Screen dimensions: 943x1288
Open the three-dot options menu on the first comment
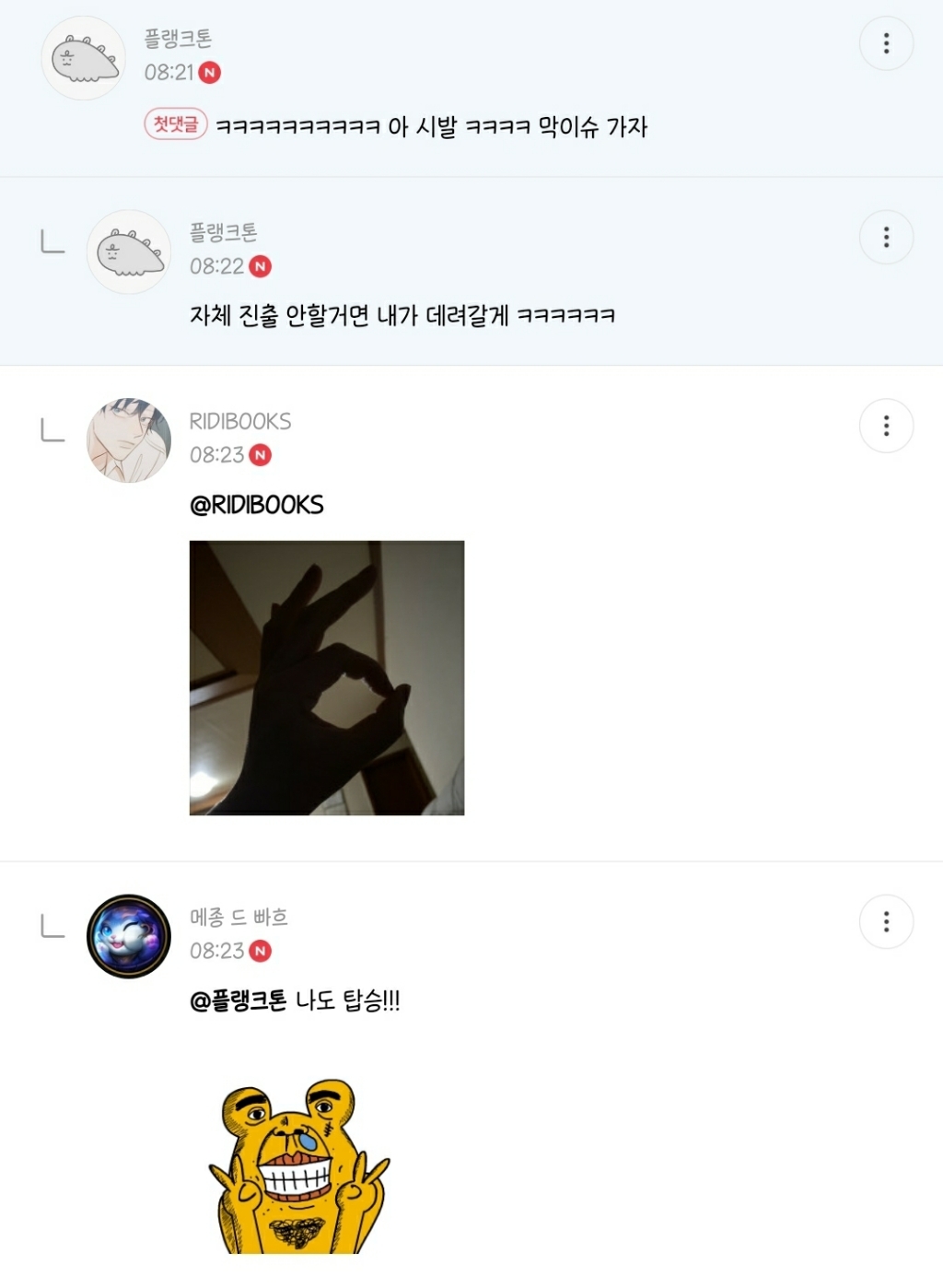click(x=887, y=43)
